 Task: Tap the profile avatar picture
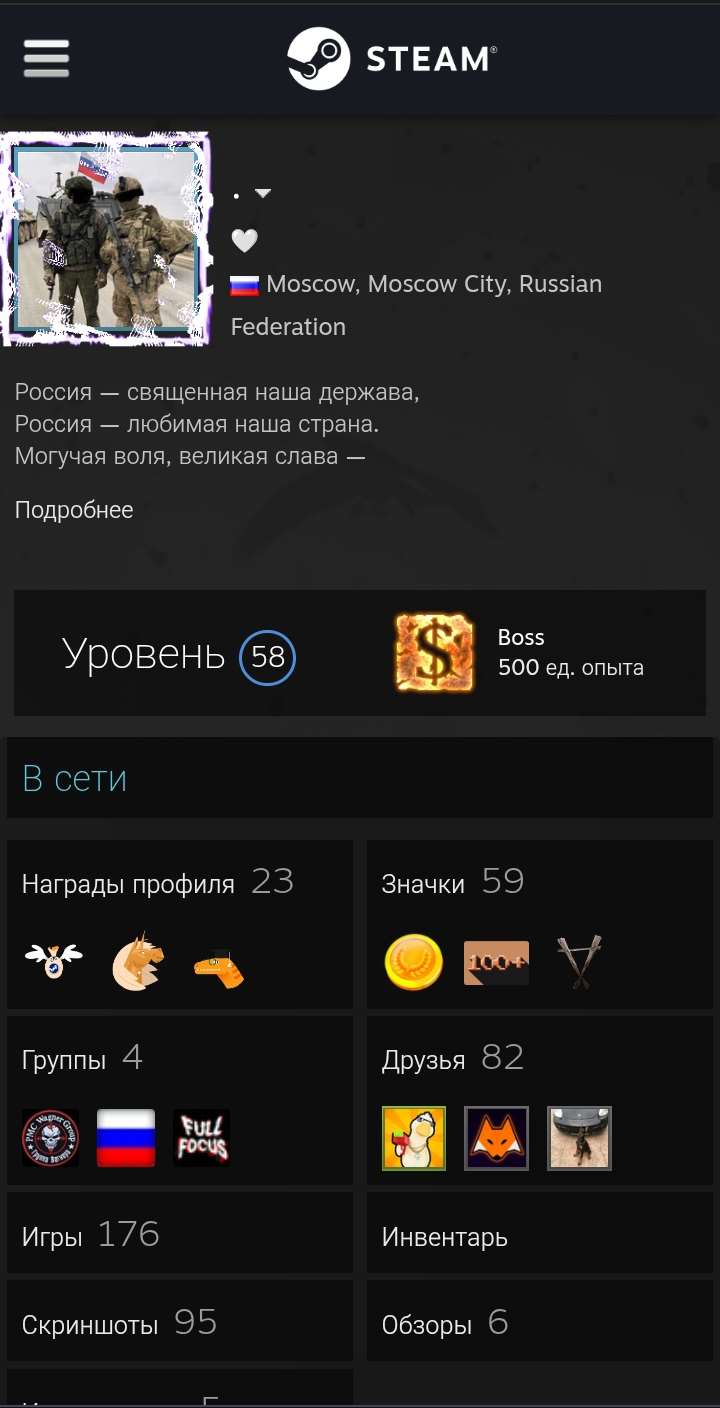coord(107,240)
